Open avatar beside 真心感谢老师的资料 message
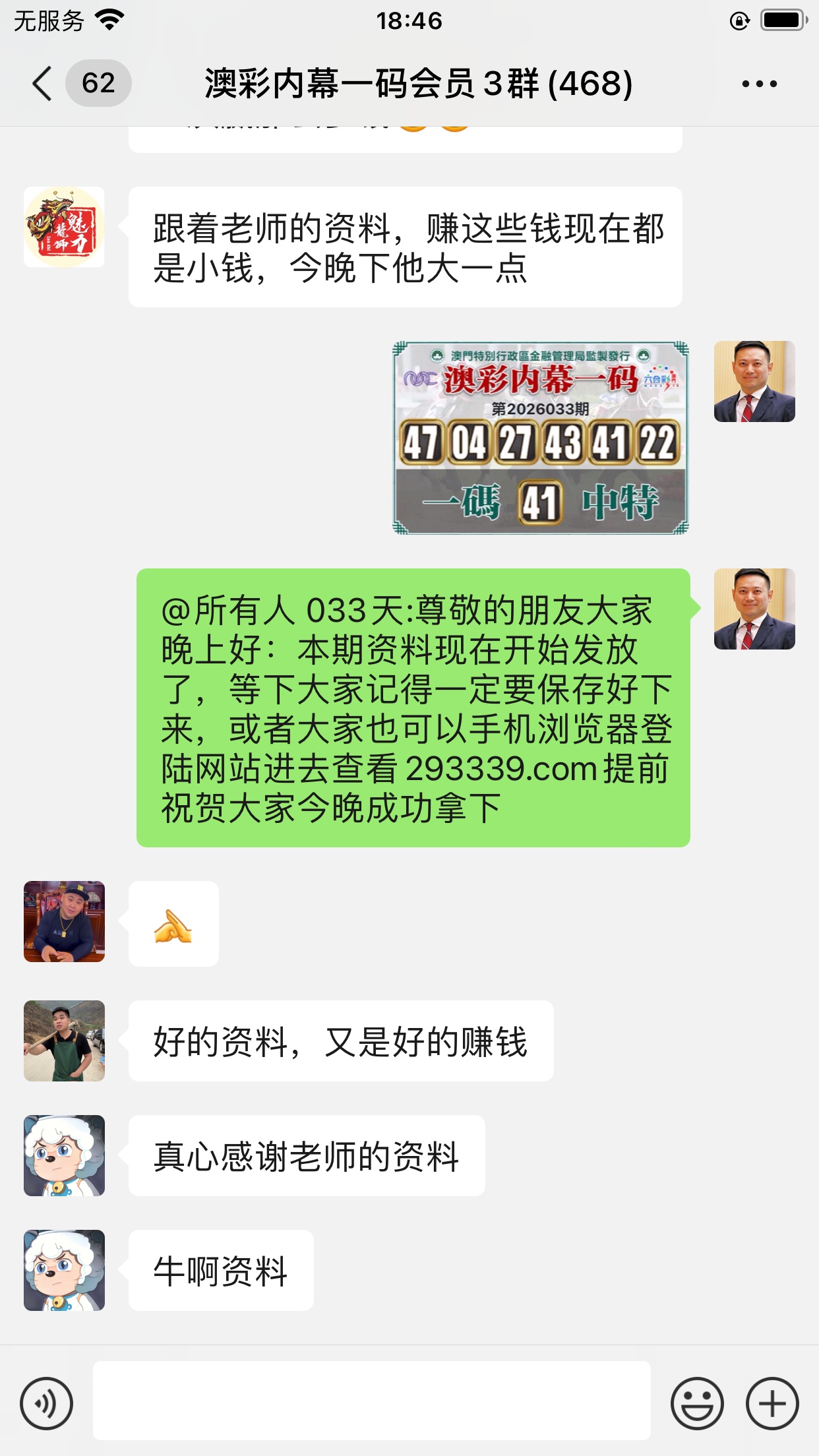 [x=64, y=1155]
